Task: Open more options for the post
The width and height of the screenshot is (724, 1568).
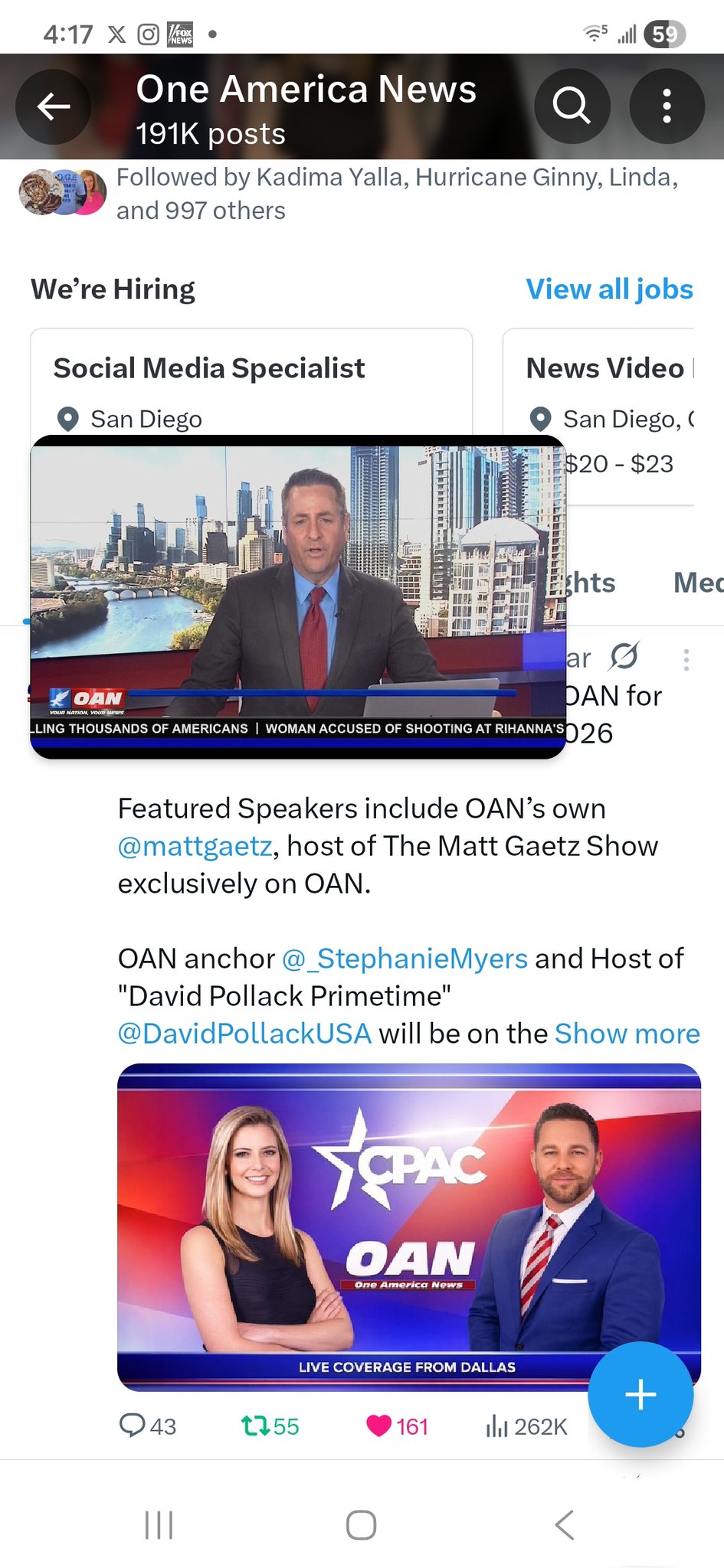Action: point(686,659)
